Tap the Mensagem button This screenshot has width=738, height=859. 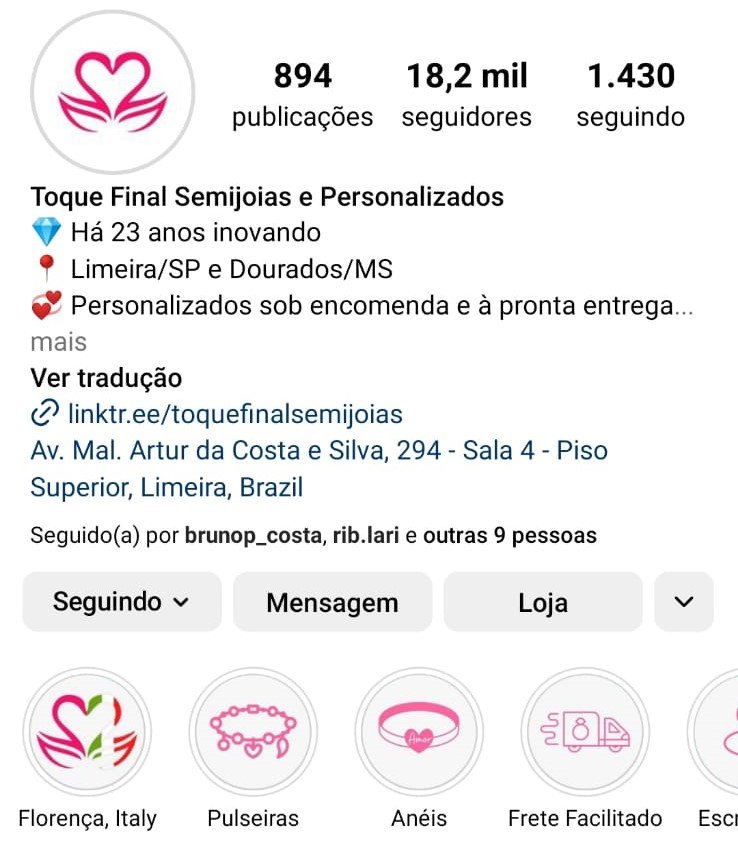click(x=332, y=602)
